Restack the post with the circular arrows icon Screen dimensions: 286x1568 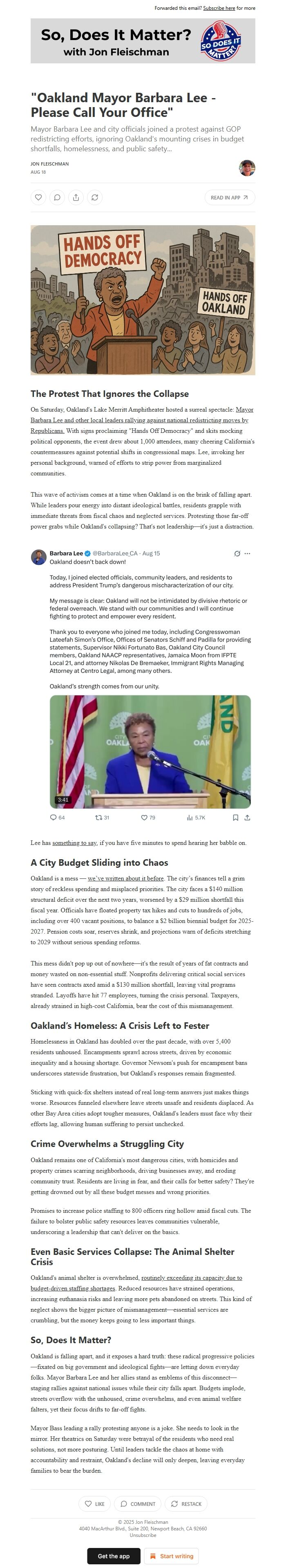[95, 197]
